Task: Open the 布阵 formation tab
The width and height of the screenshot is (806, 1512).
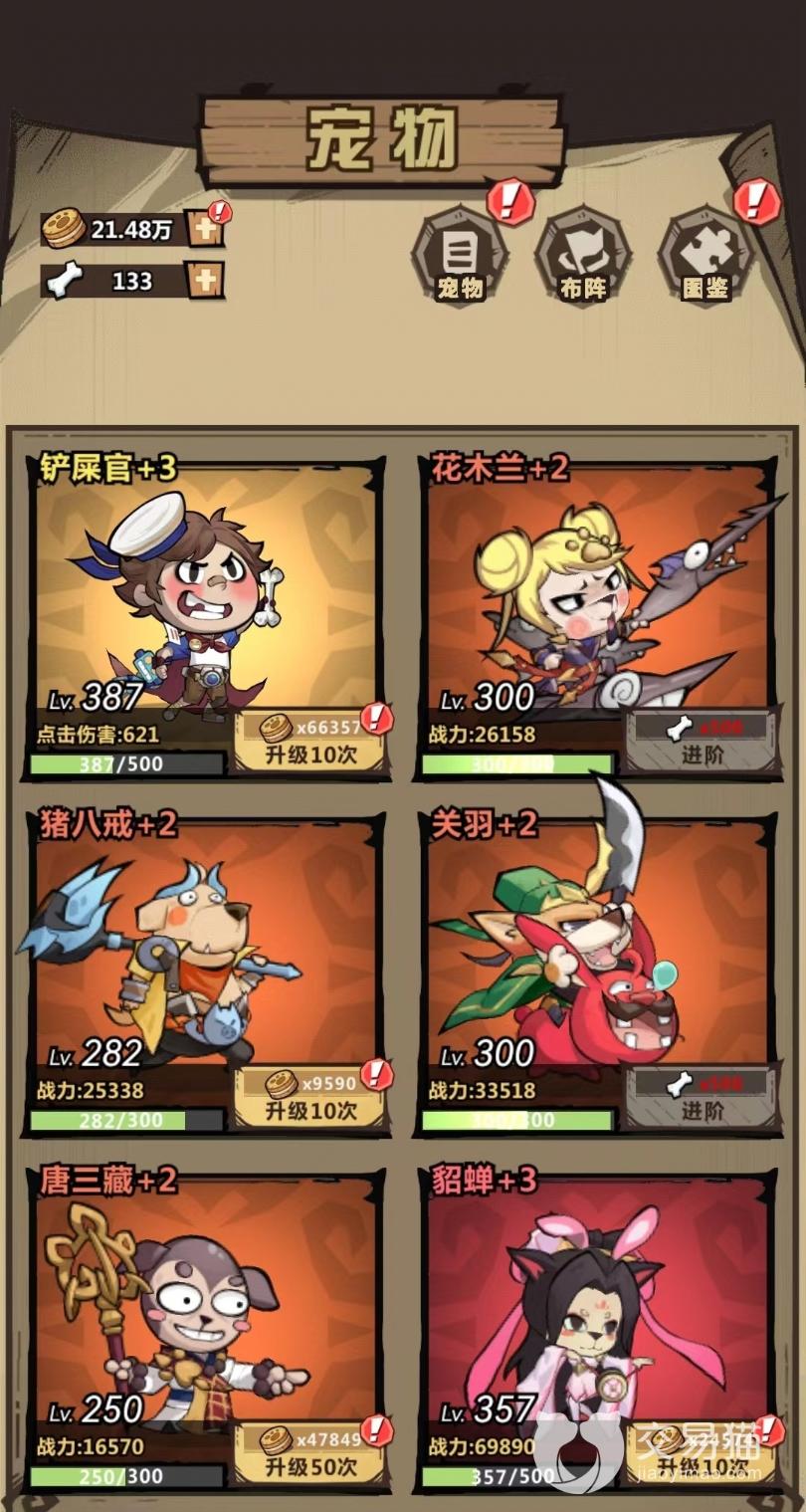Action: [583, 256]
